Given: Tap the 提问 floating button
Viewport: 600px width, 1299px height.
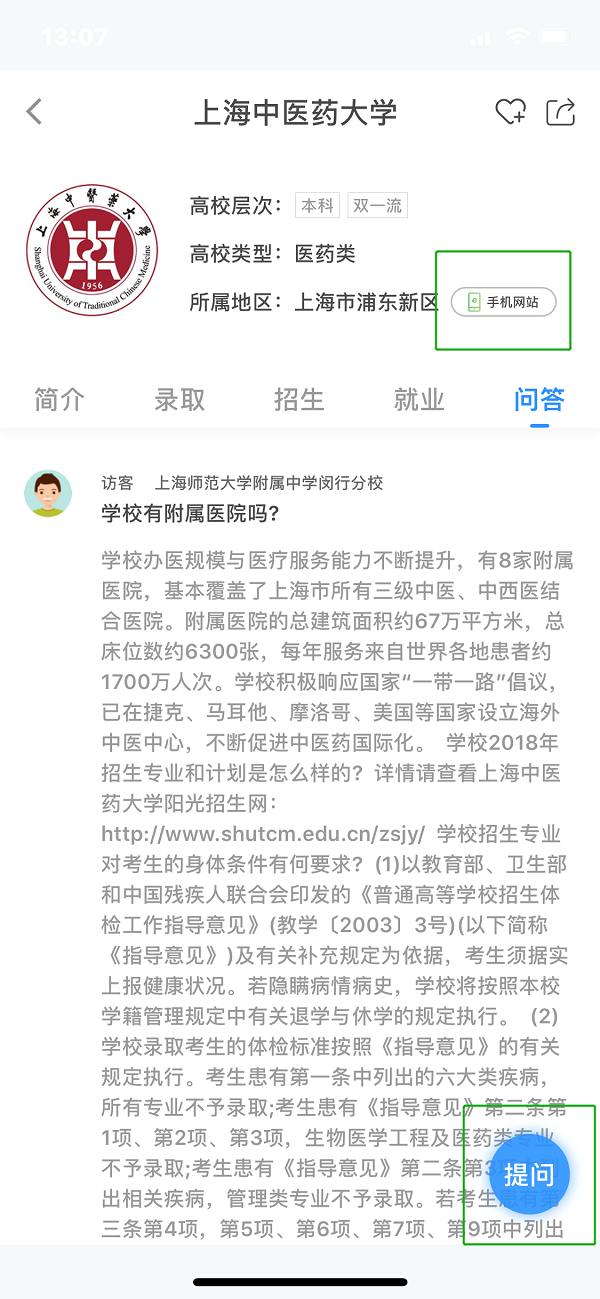Looking at the screenshot, I should click(529, 1174).
